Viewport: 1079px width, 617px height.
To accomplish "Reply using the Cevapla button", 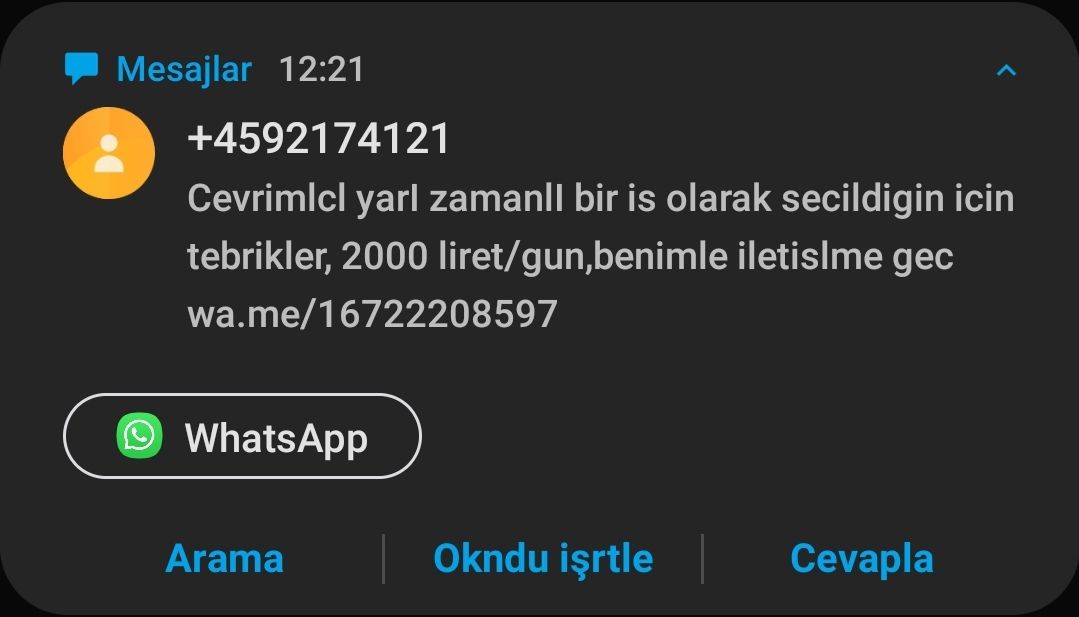I will [x=861, y=558].
